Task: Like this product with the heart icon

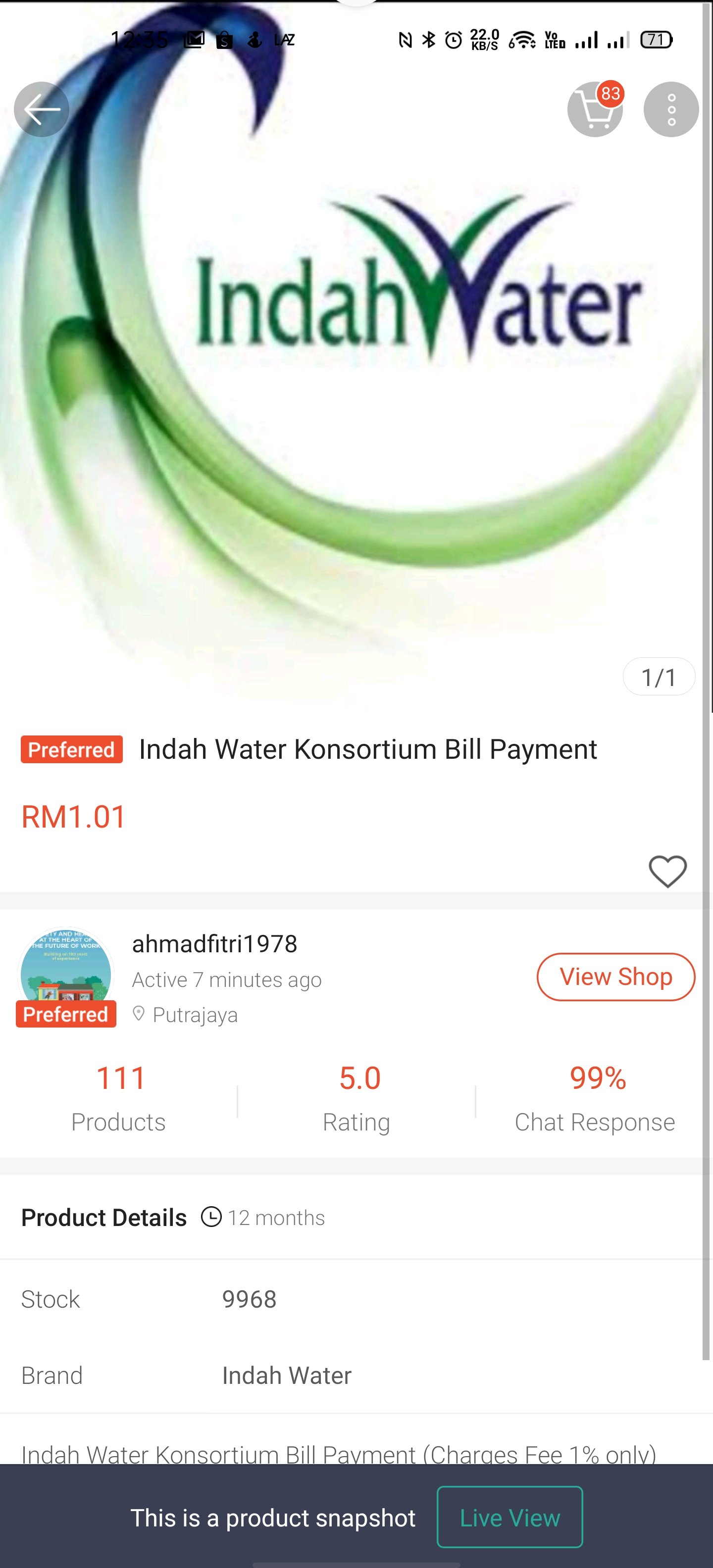Action: [x=667, y=871]
